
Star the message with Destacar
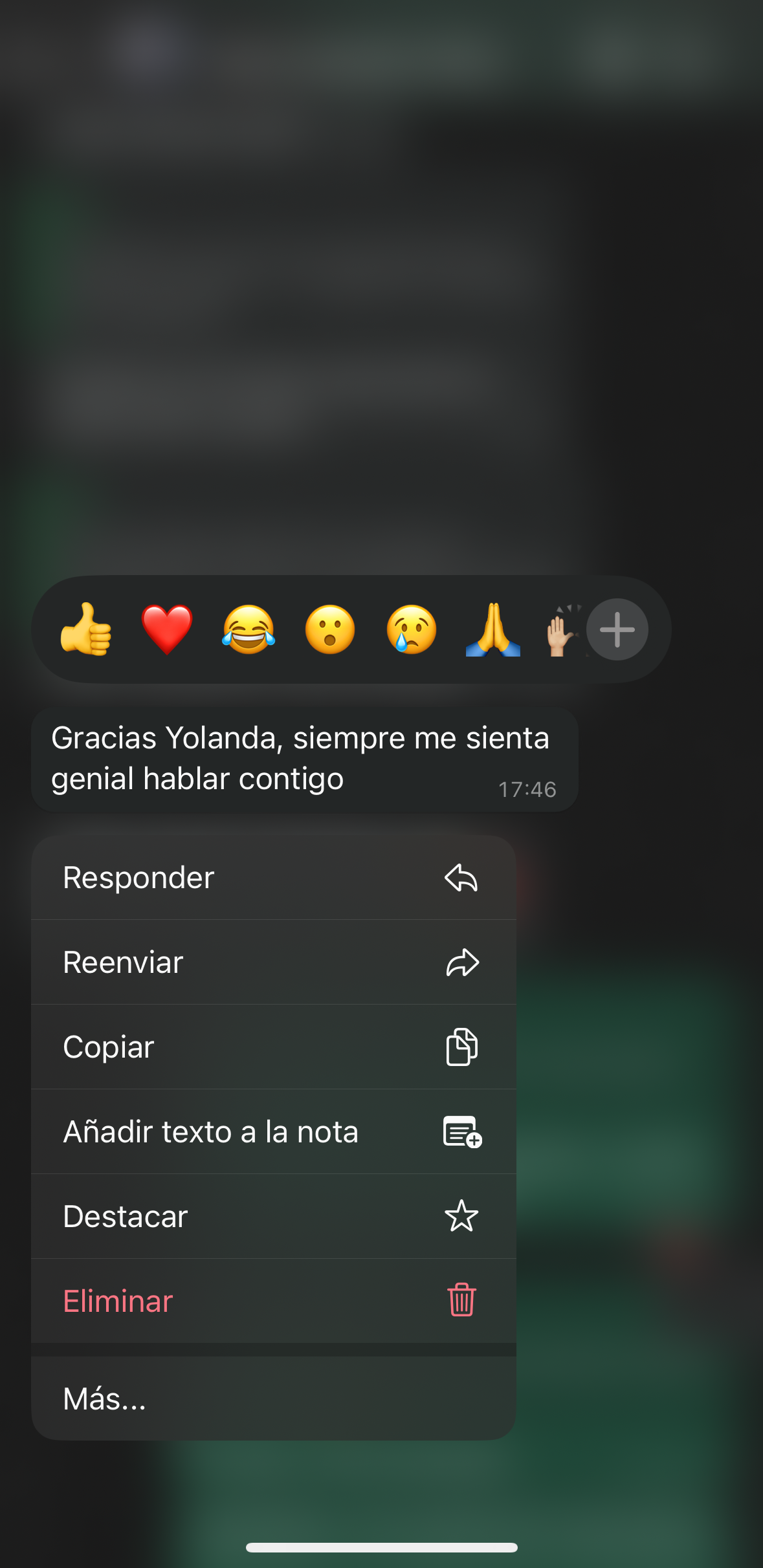(x=273, y=1216)
